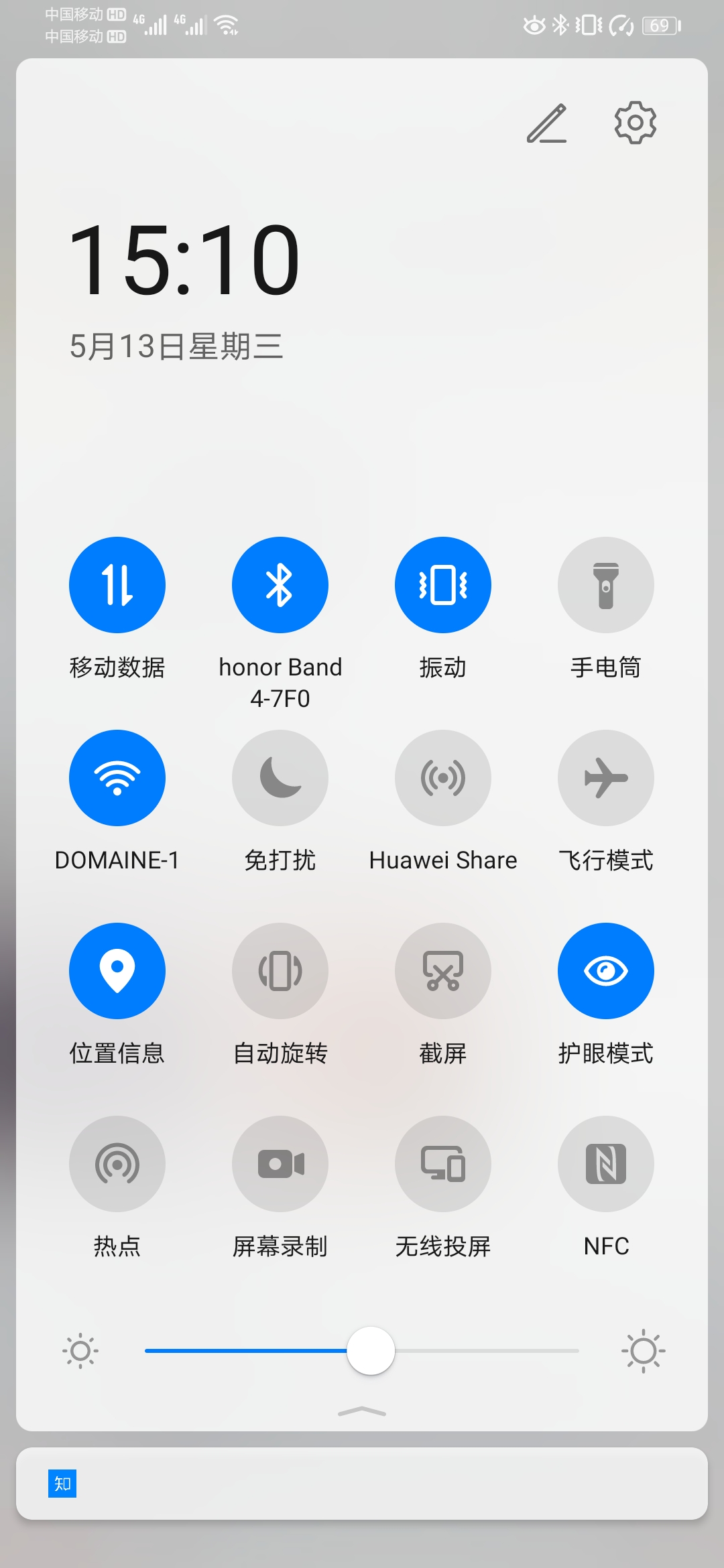Start screen recording (屏幕录制)

[280, 1164]
